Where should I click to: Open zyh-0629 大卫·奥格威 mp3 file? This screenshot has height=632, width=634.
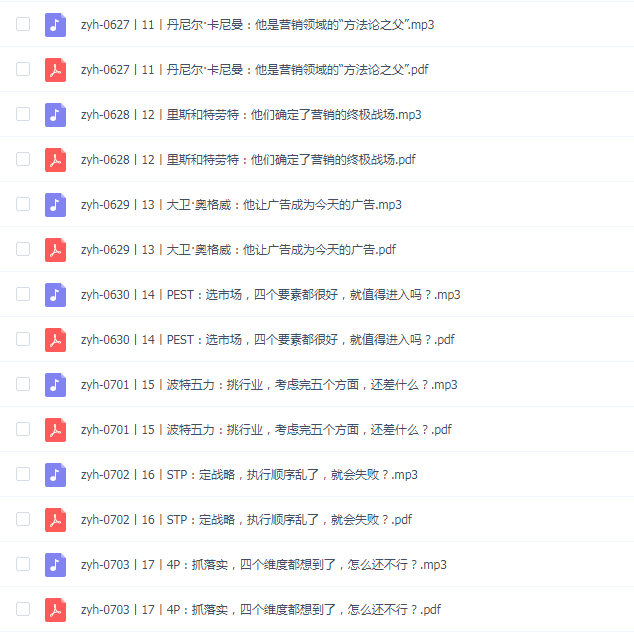tap(241, 204)
